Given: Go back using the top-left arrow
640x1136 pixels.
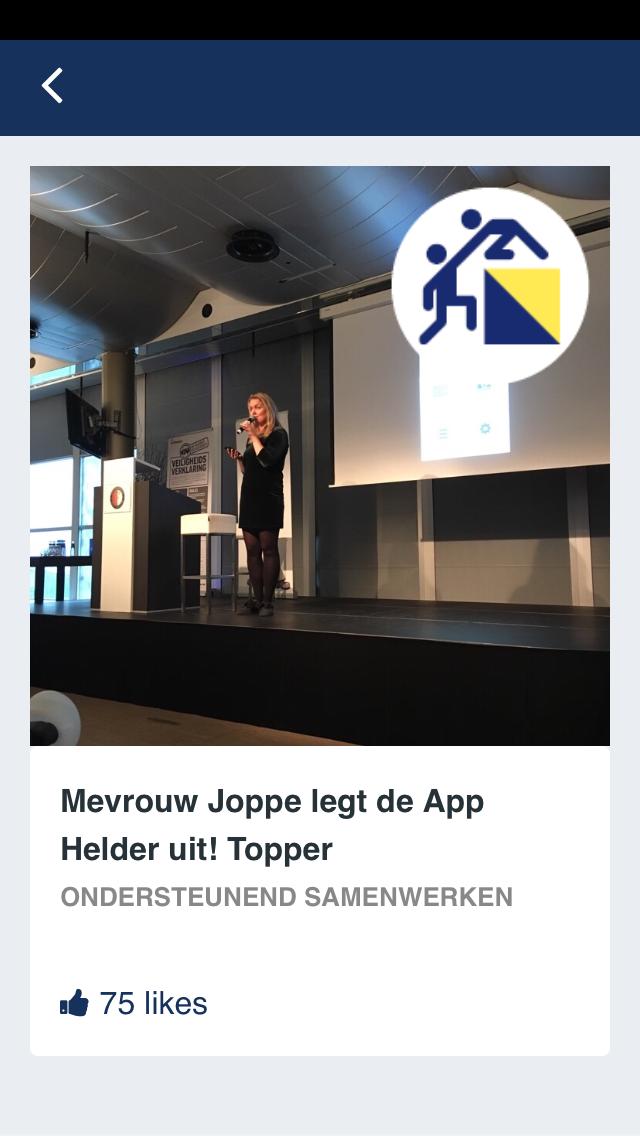Looking at the screenshot, I should point(53,86).
